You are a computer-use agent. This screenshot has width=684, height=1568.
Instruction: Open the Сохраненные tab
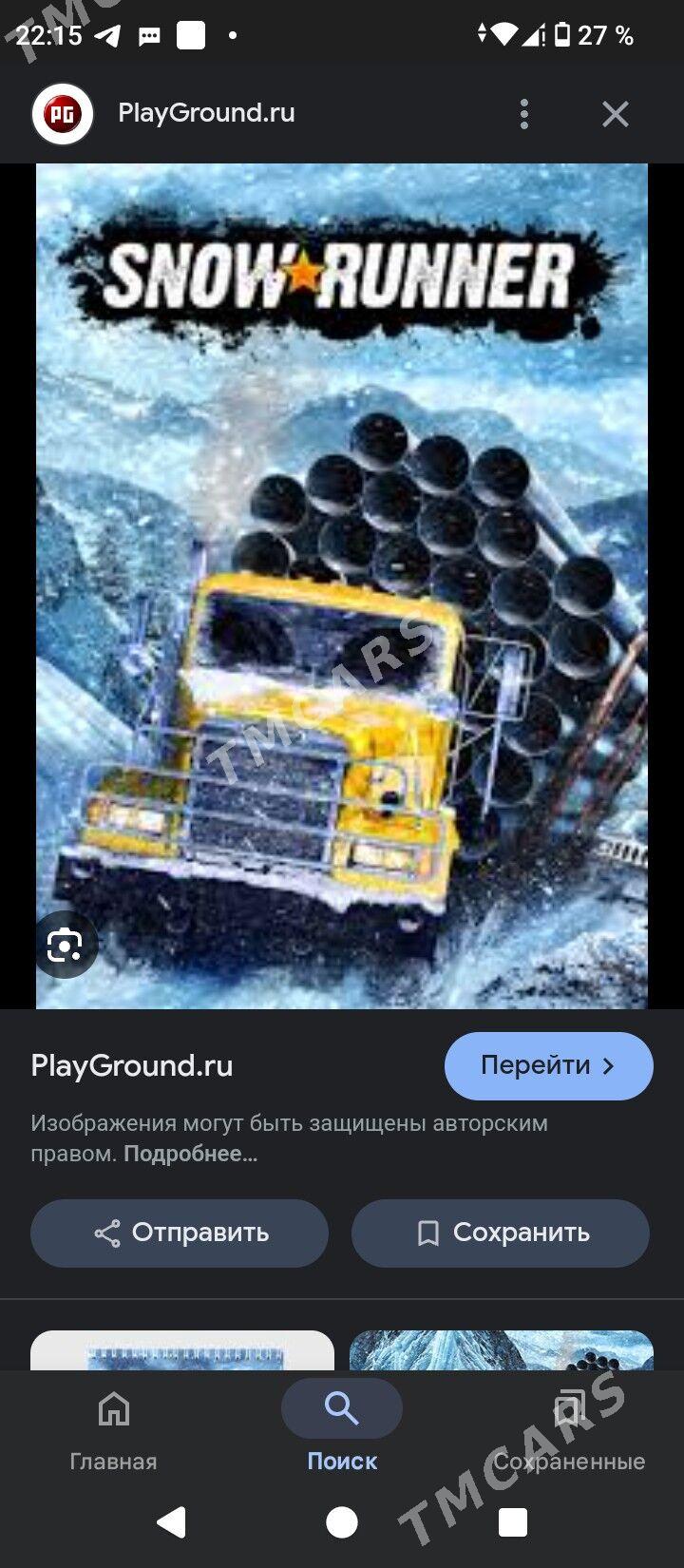[568, 1429]
